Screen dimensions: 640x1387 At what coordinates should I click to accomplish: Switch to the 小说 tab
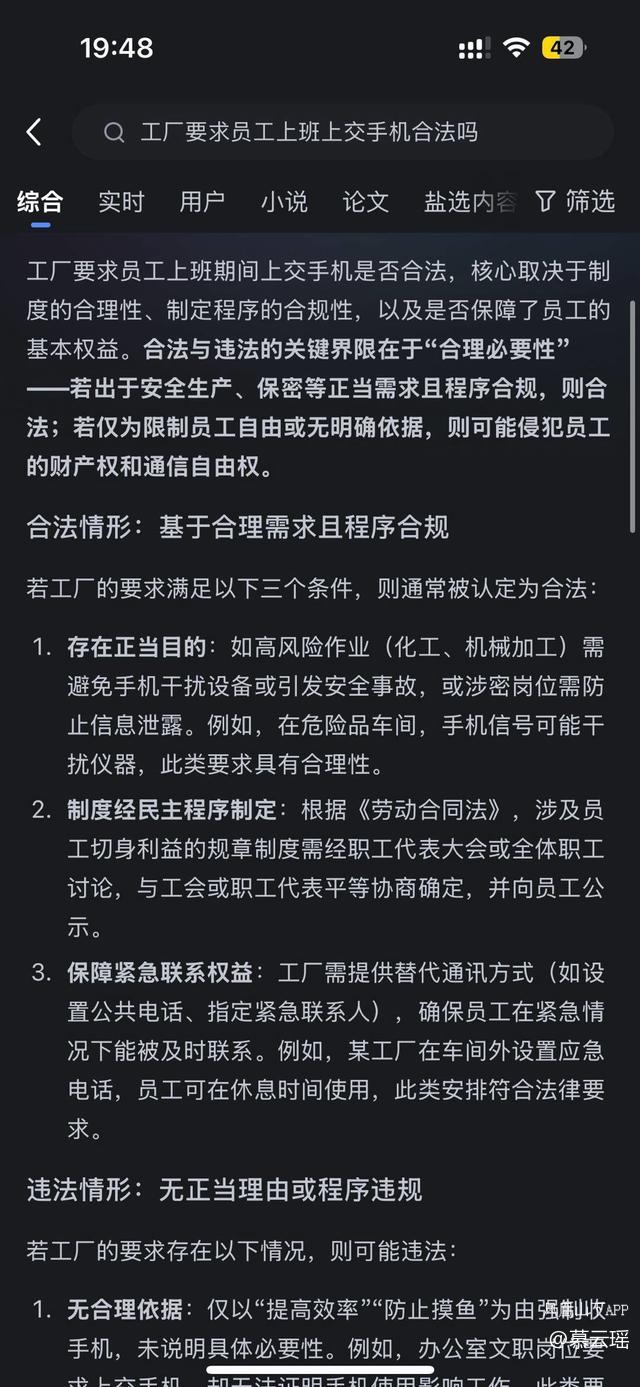point(284,201)
